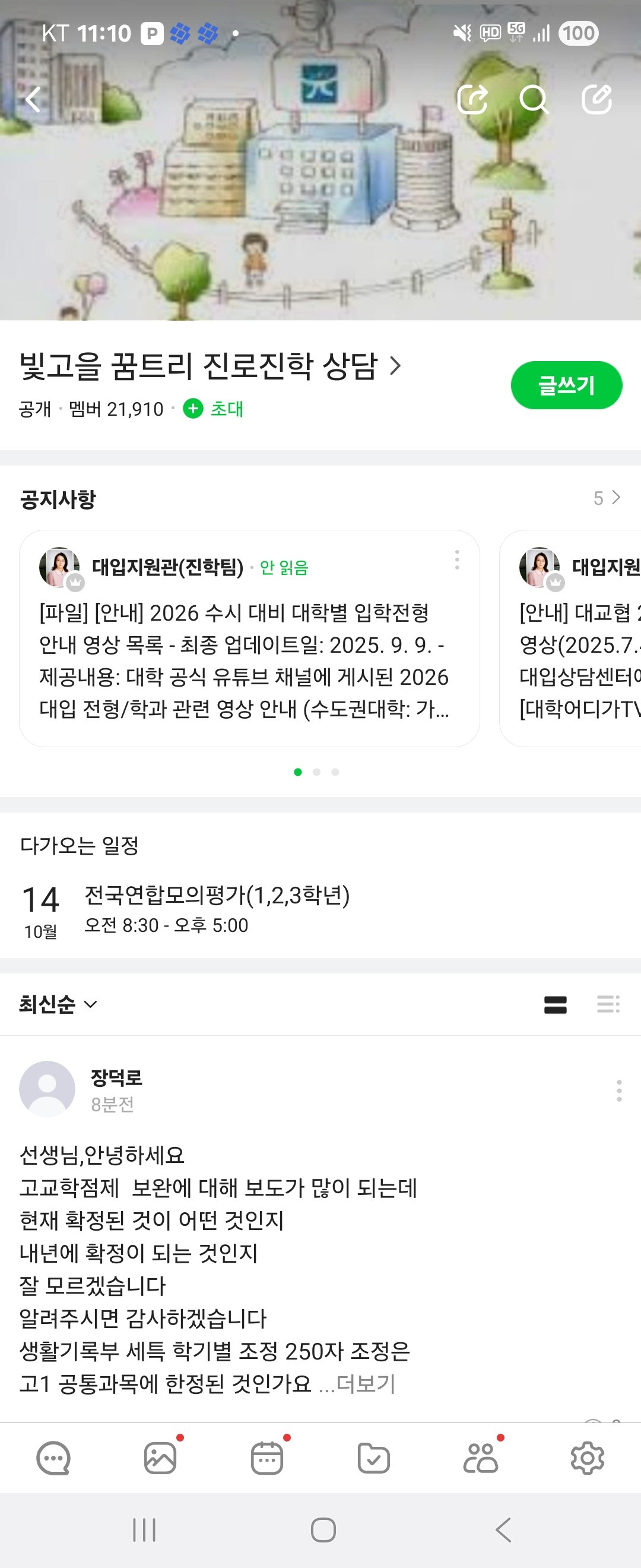
Task: Open options for 대입지원관 notice
Action: 457,560
